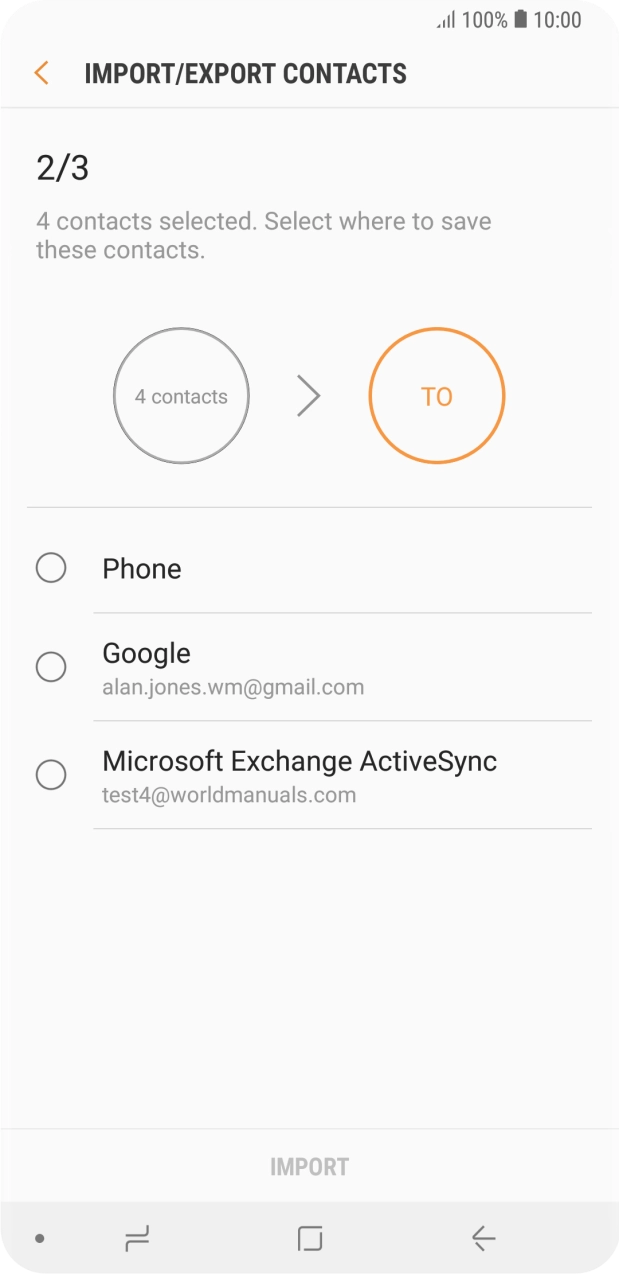Tap the 4 contacts circle

(181, 396)
